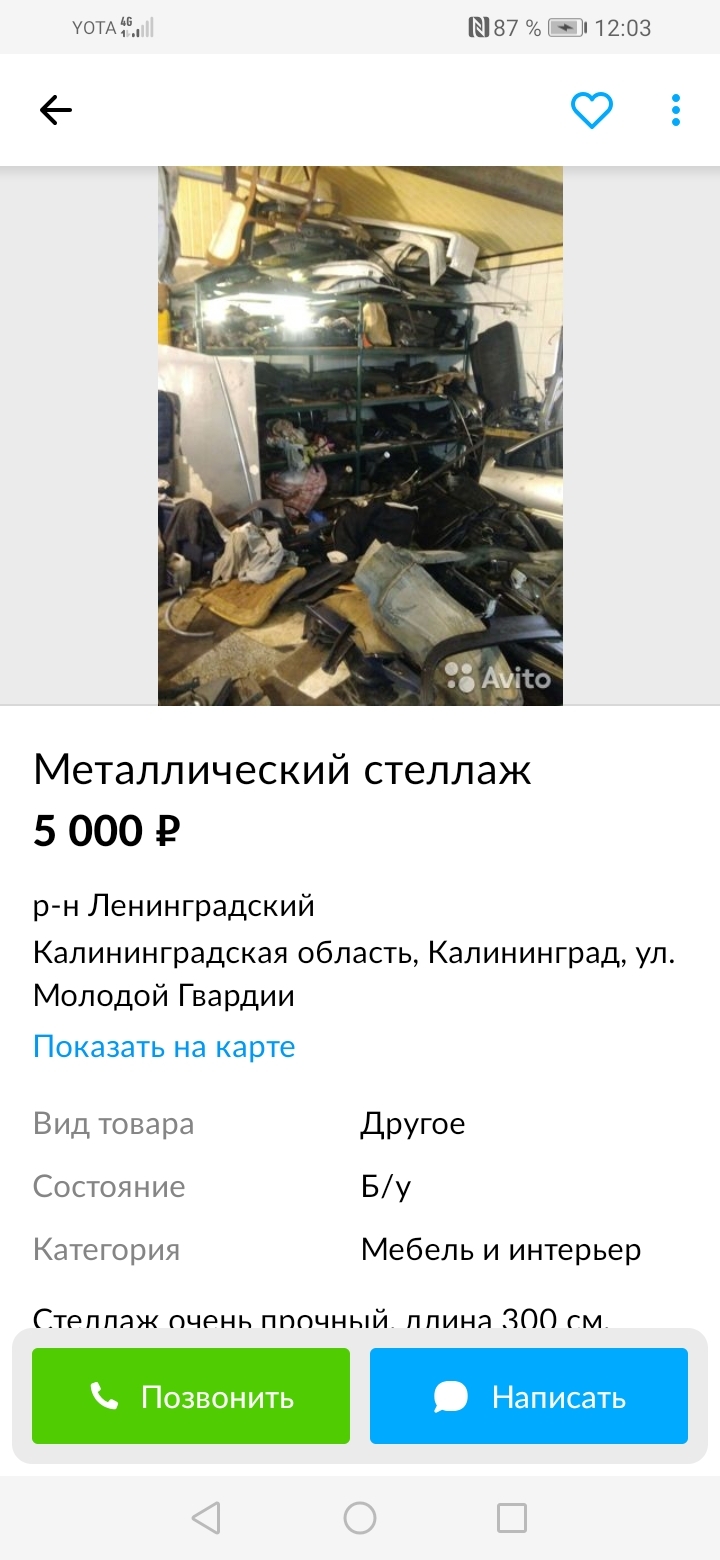The width and height of the screenshot is (720, 1560).
Task: Open the listing photo of the shelf
Action: (x=360, y=436)
